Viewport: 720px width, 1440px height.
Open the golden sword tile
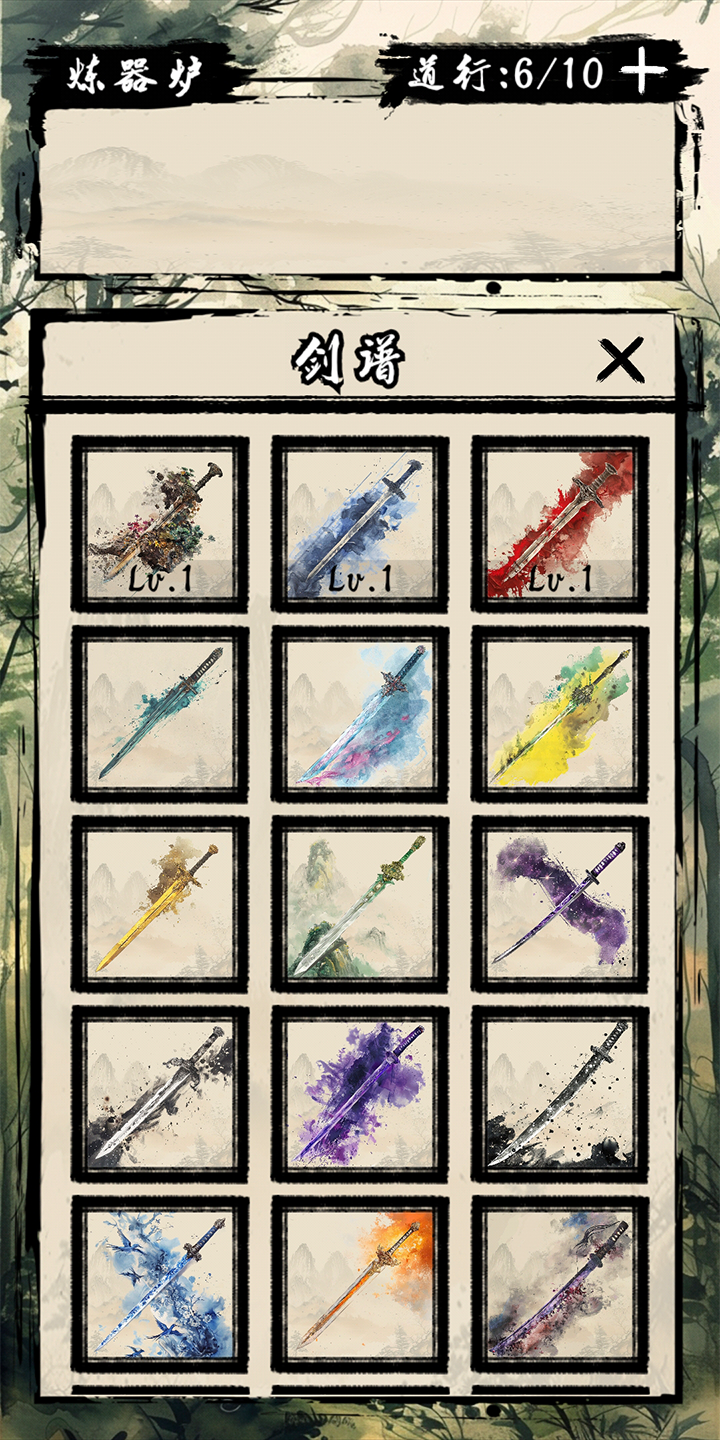click(x=160, y=904)
